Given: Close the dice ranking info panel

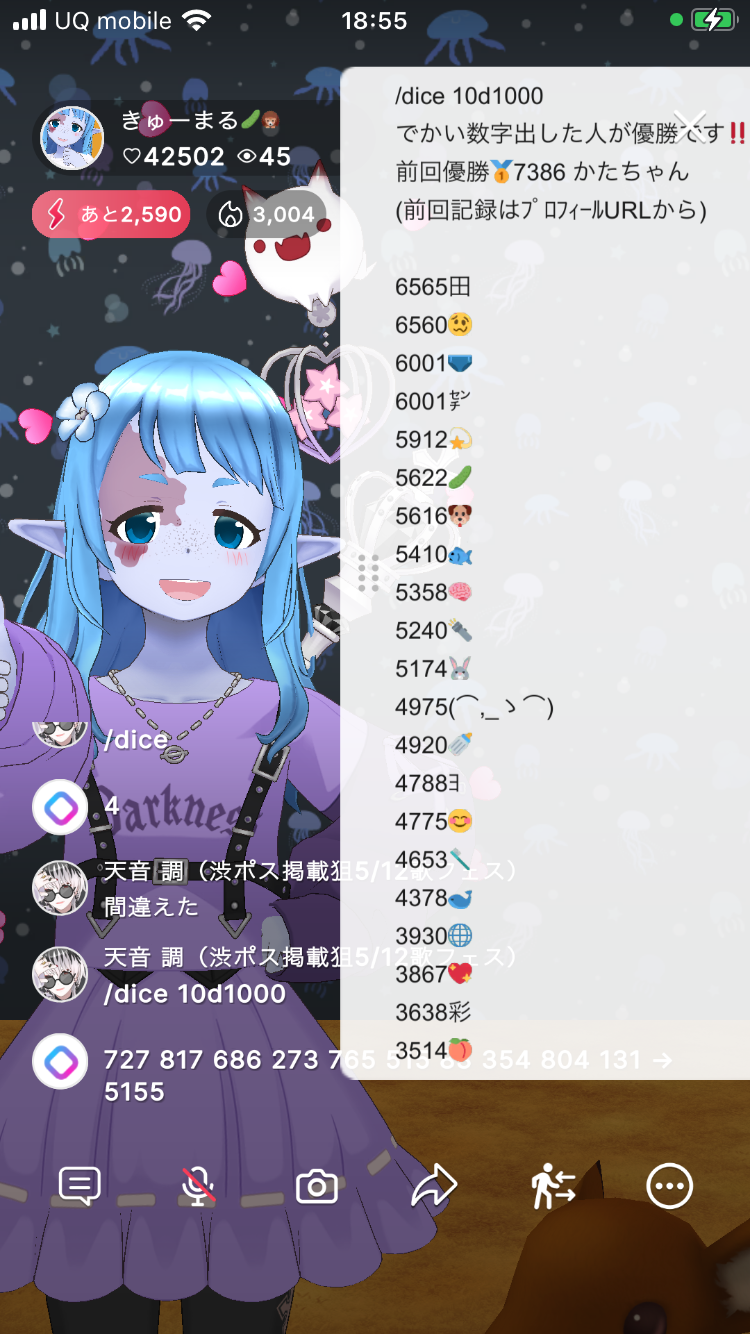Looking at the screenshot, I should tap(690, 125).
